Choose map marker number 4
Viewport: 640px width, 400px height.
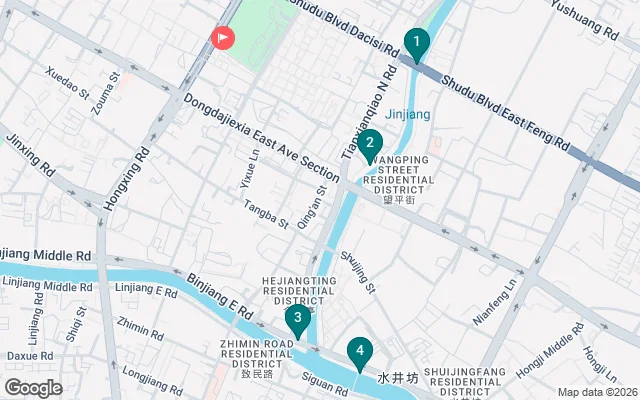(x=359, y=352)
